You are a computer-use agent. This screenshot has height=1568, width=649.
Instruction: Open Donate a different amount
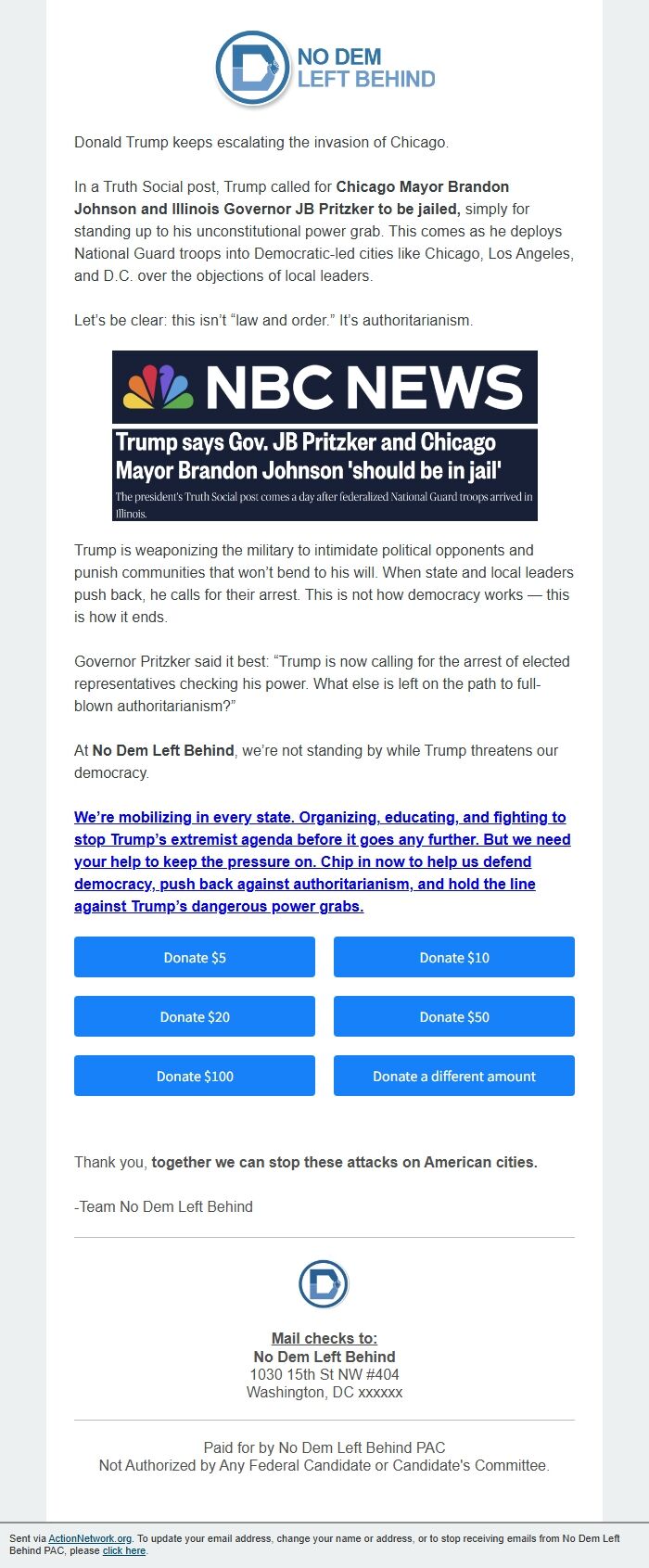pyautogui.click(x=454, y=1076)
